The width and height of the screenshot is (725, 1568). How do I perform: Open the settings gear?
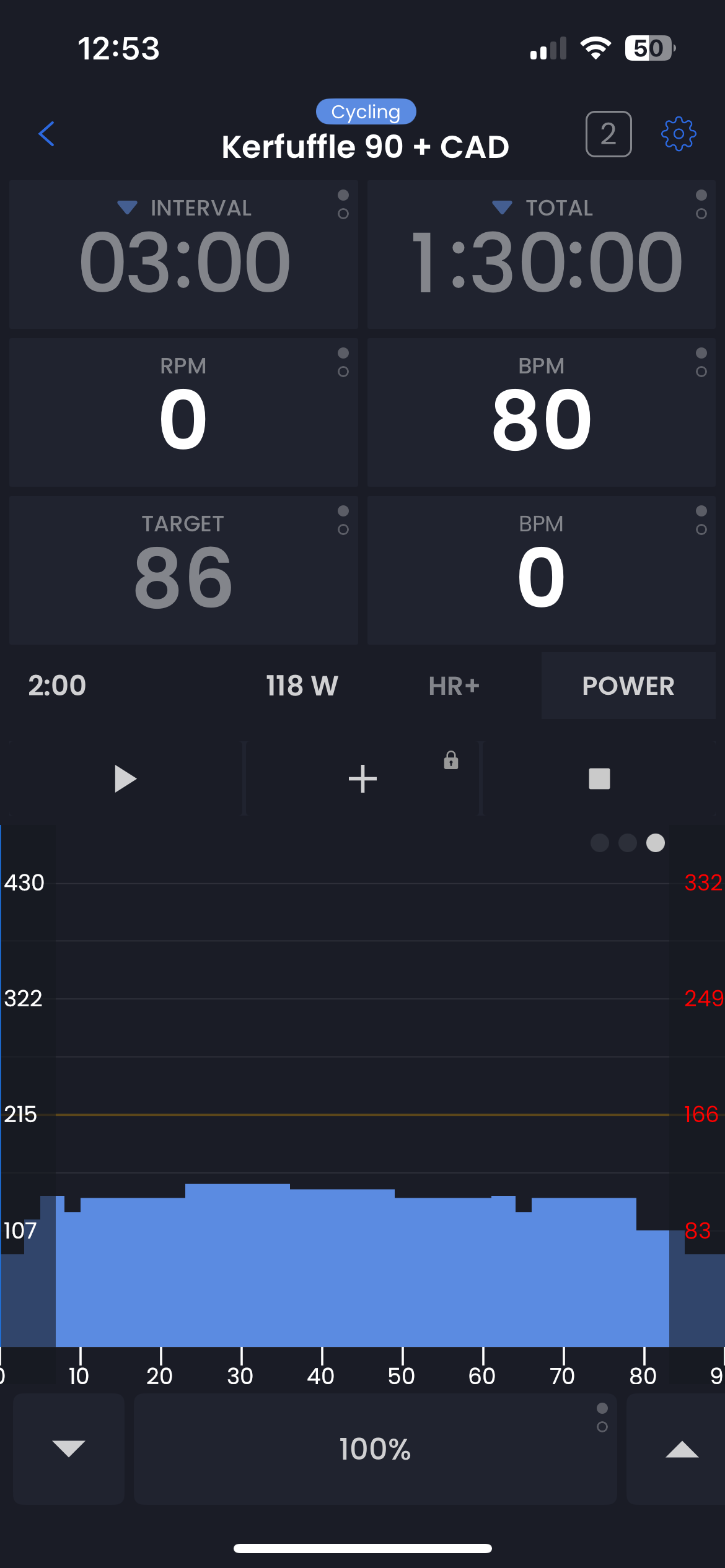tap(679, 134)
